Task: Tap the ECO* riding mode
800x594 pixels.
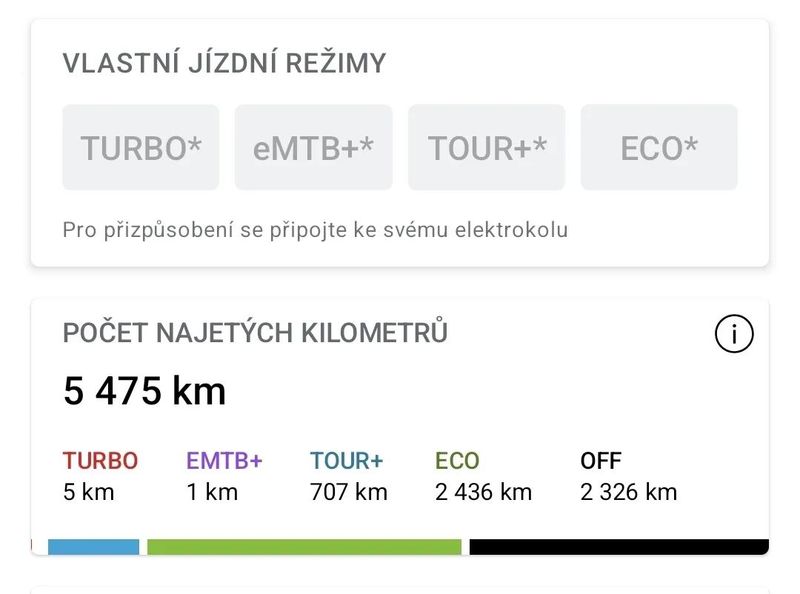Action: (x=659, y=148)
